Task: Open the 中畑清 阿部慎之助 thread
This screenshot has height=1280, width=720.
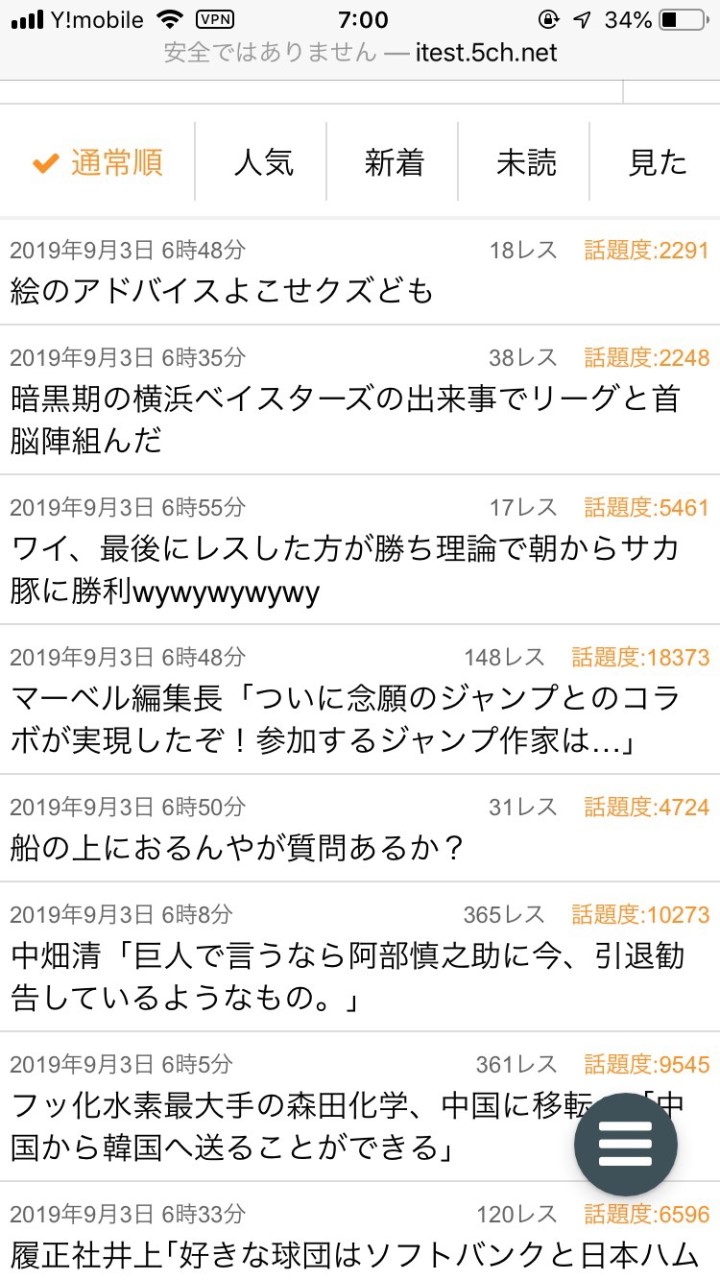Action: (360, 957)
